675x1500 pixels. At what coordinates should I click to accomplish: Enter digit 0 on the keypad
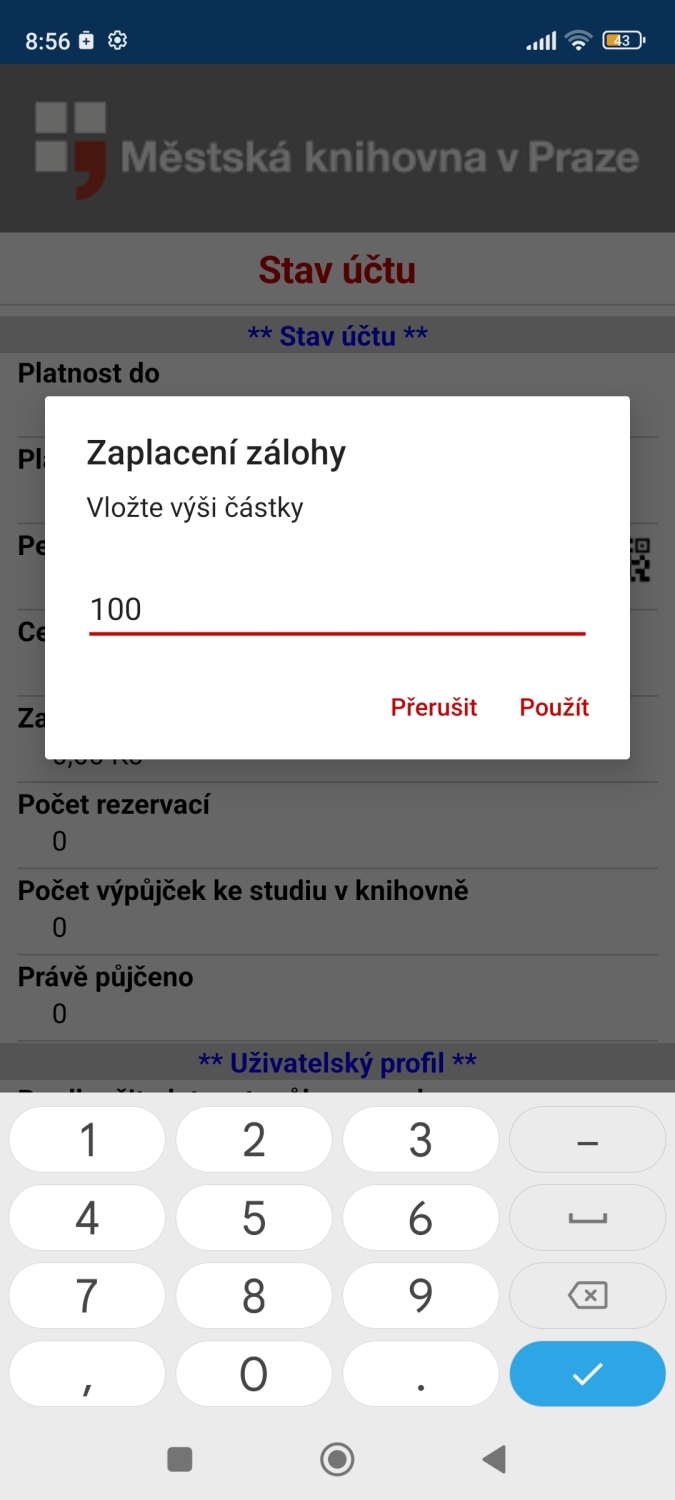(254, 1374)
